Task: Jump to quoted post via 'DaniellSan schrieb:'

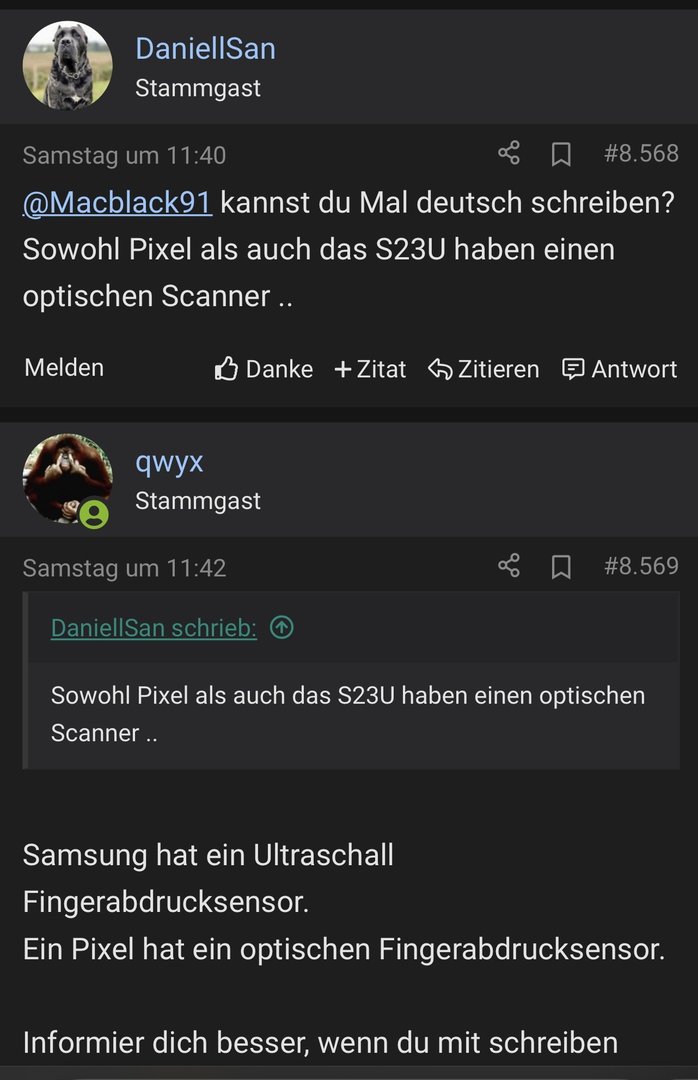Action: point(154,628)
